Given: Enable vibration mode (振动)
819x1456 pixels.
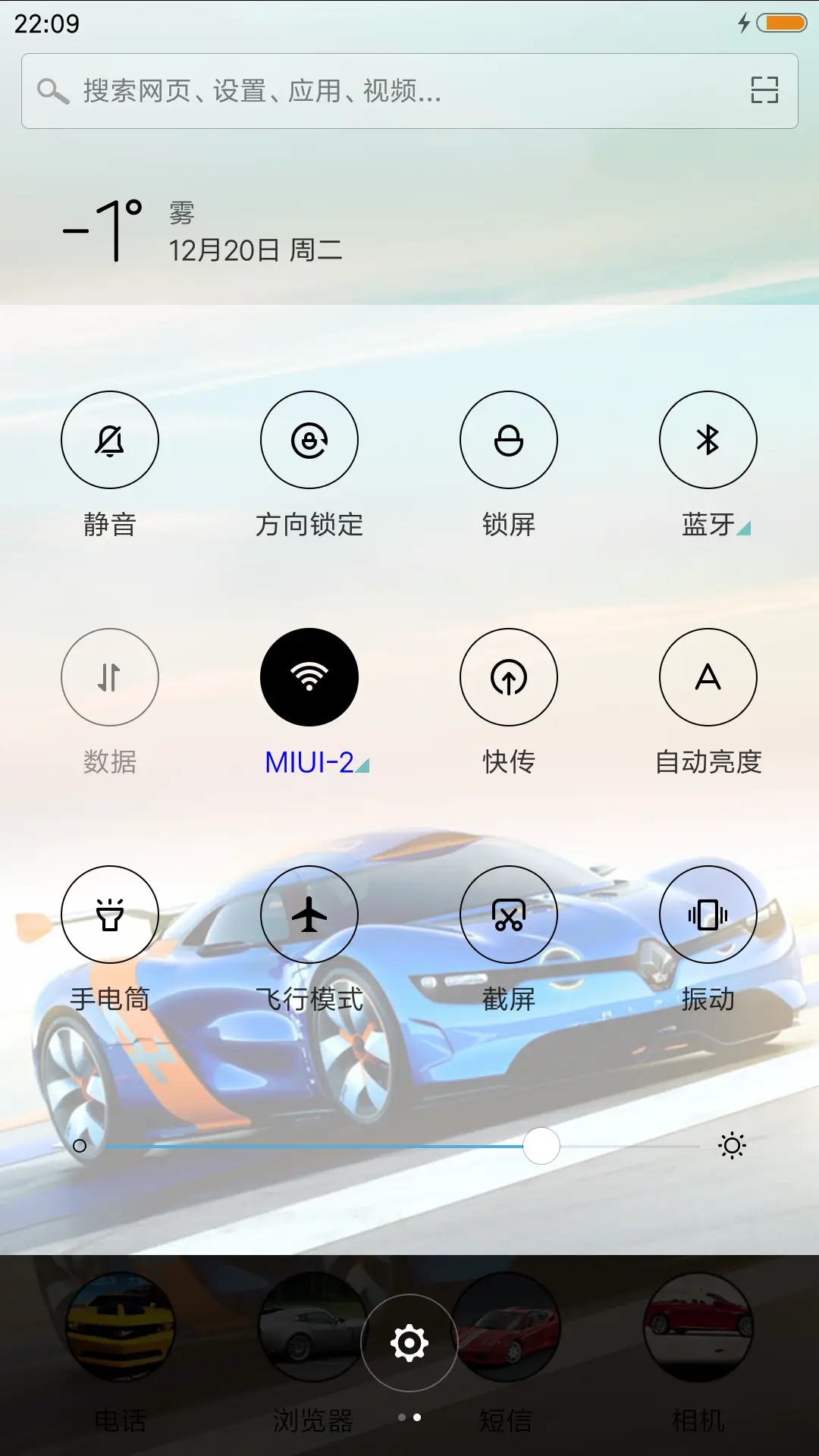Looking at the screenshot, I should click(x=708, y=915).
